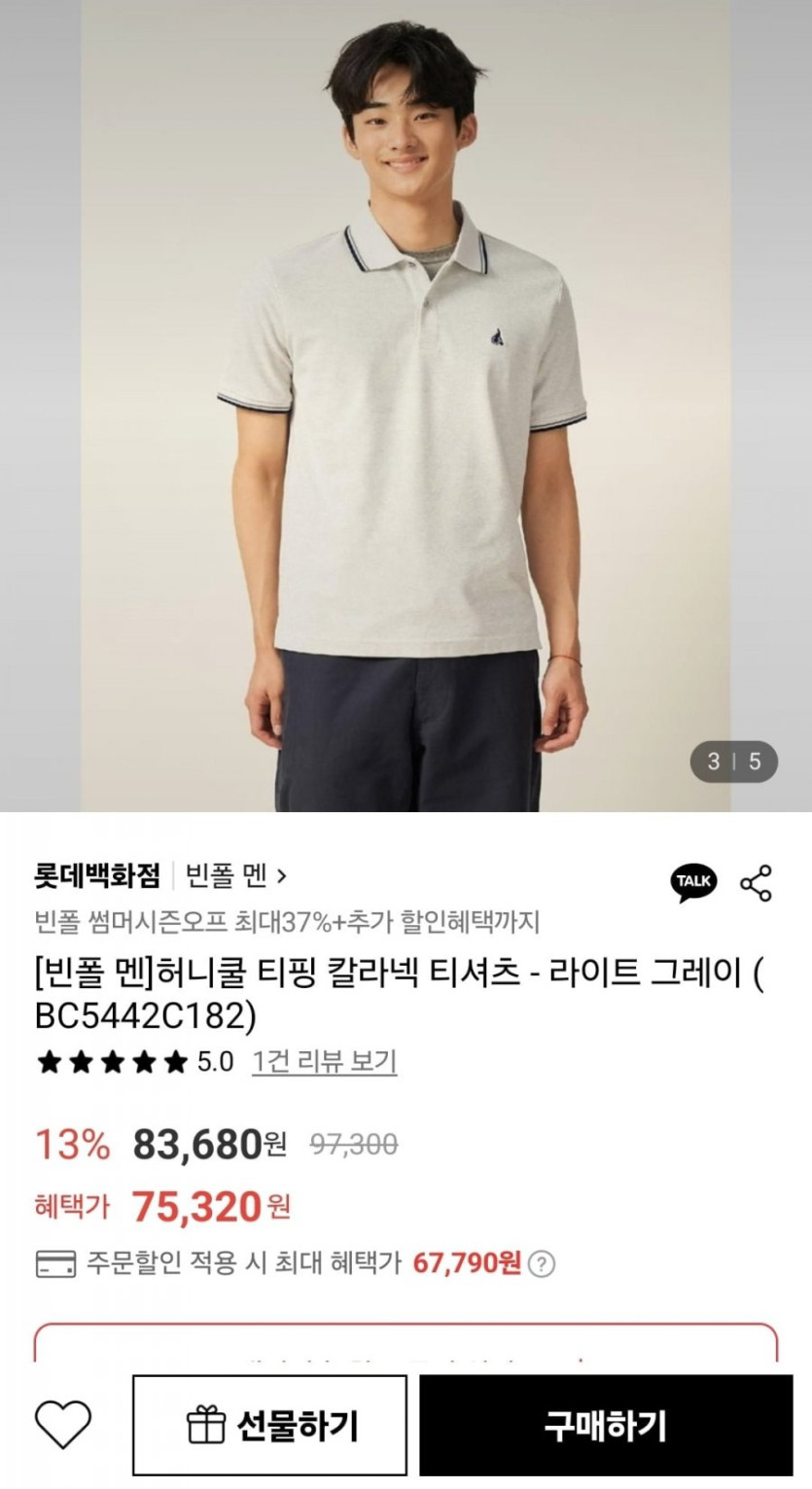The image size is (812, 1489).
Task: Show info for 최대 혜택가 question mark
Action: click(x=543, y=1263)
